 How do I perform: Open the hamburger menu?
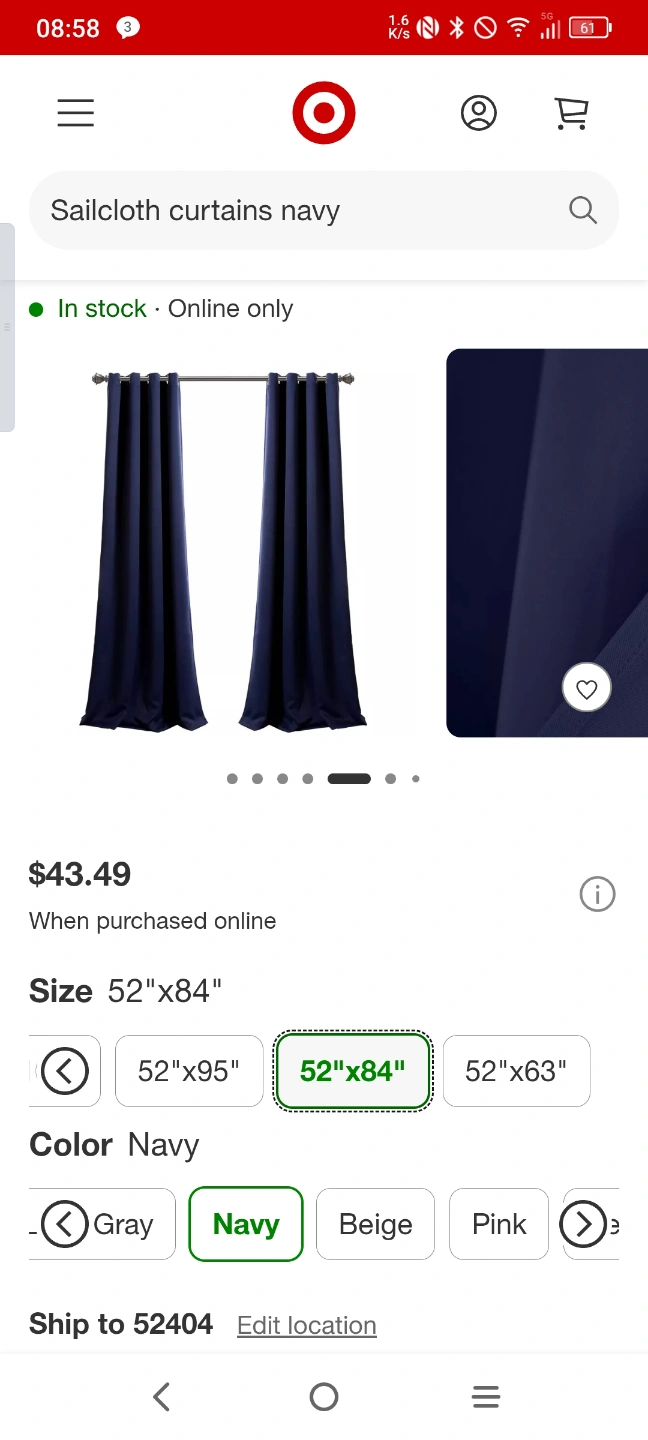coord(75,113)
